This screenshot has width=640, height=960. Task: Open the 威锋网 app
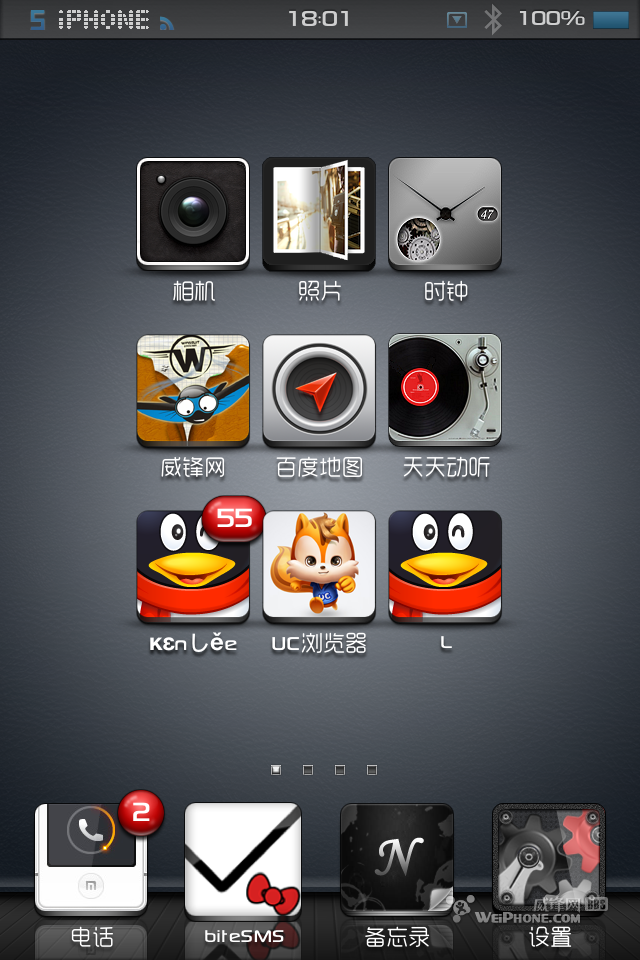[192, 389]
